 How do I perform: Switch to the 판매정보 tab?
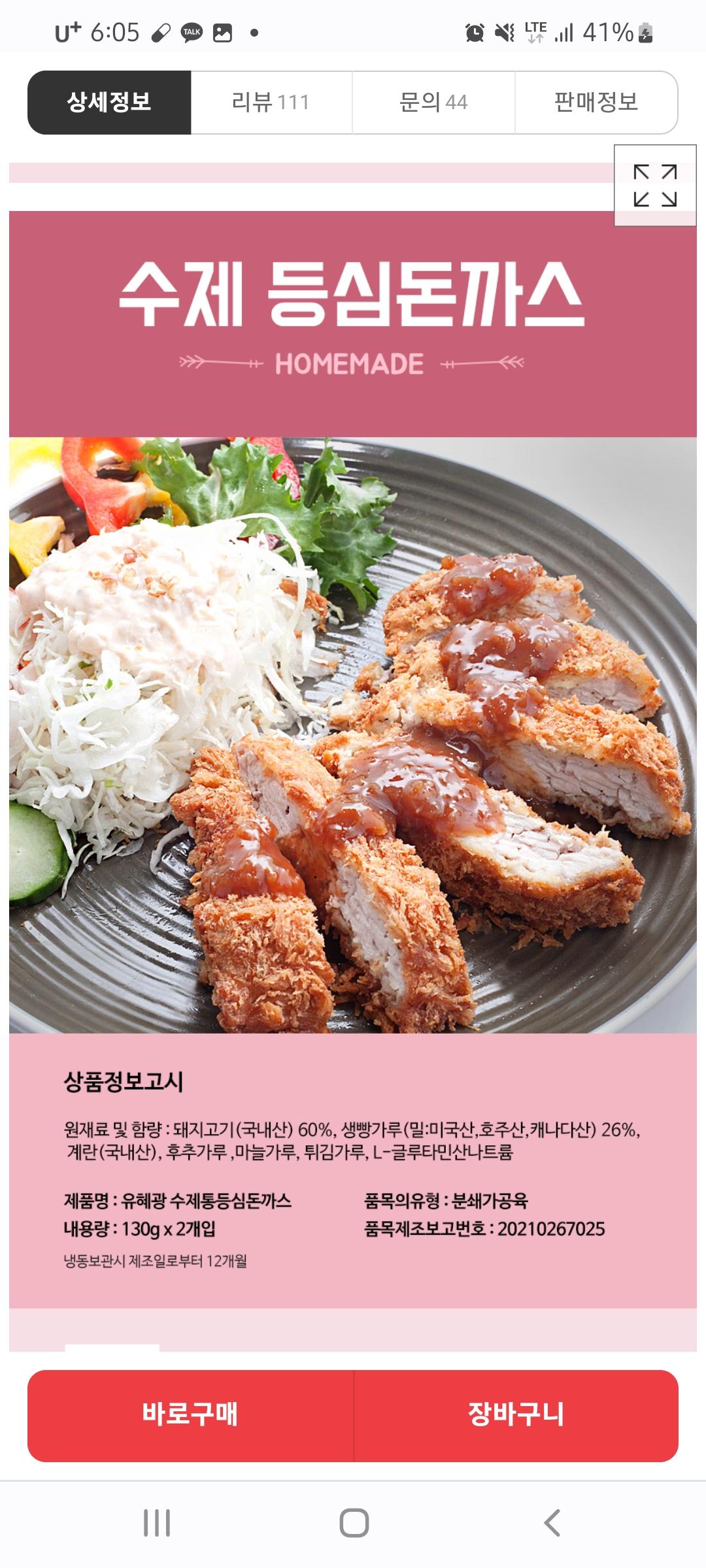pos(596,103)
